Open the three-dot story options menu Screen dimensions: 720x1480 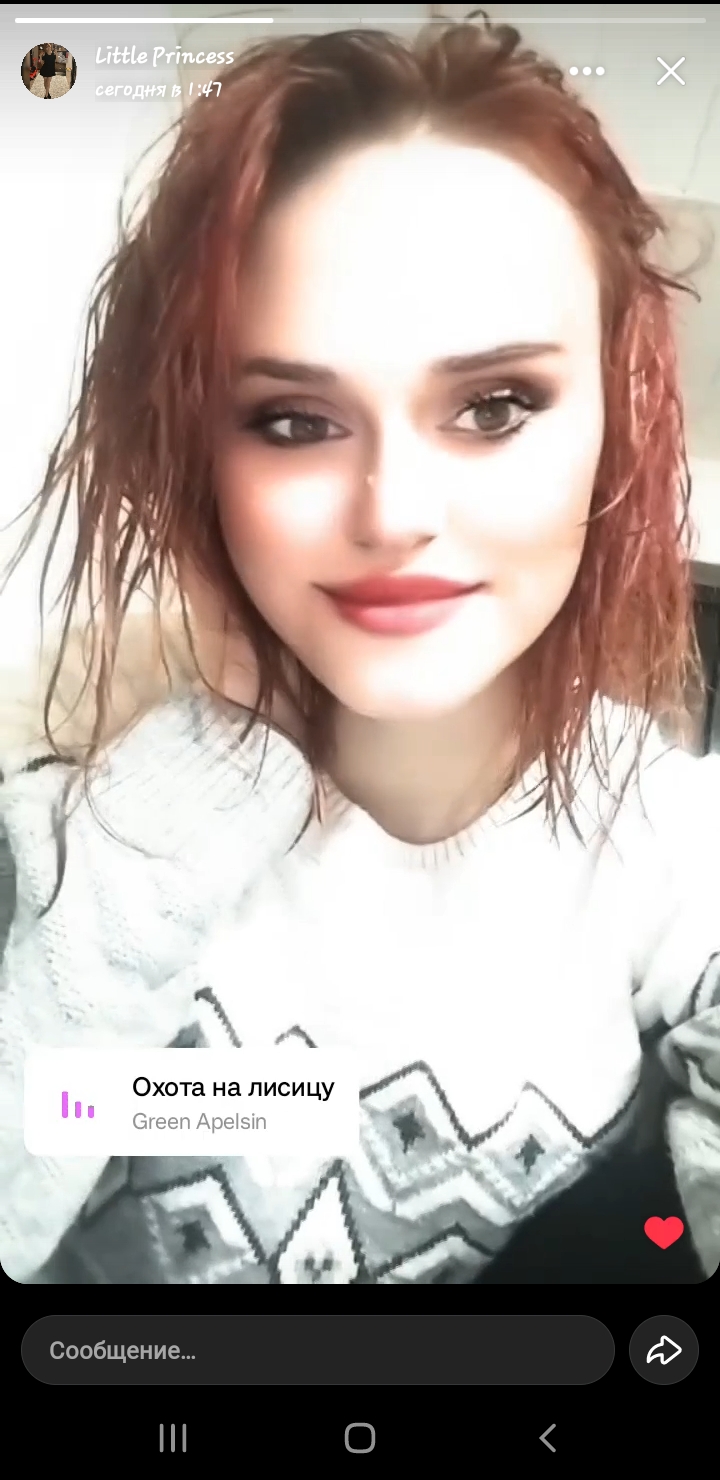586,71
